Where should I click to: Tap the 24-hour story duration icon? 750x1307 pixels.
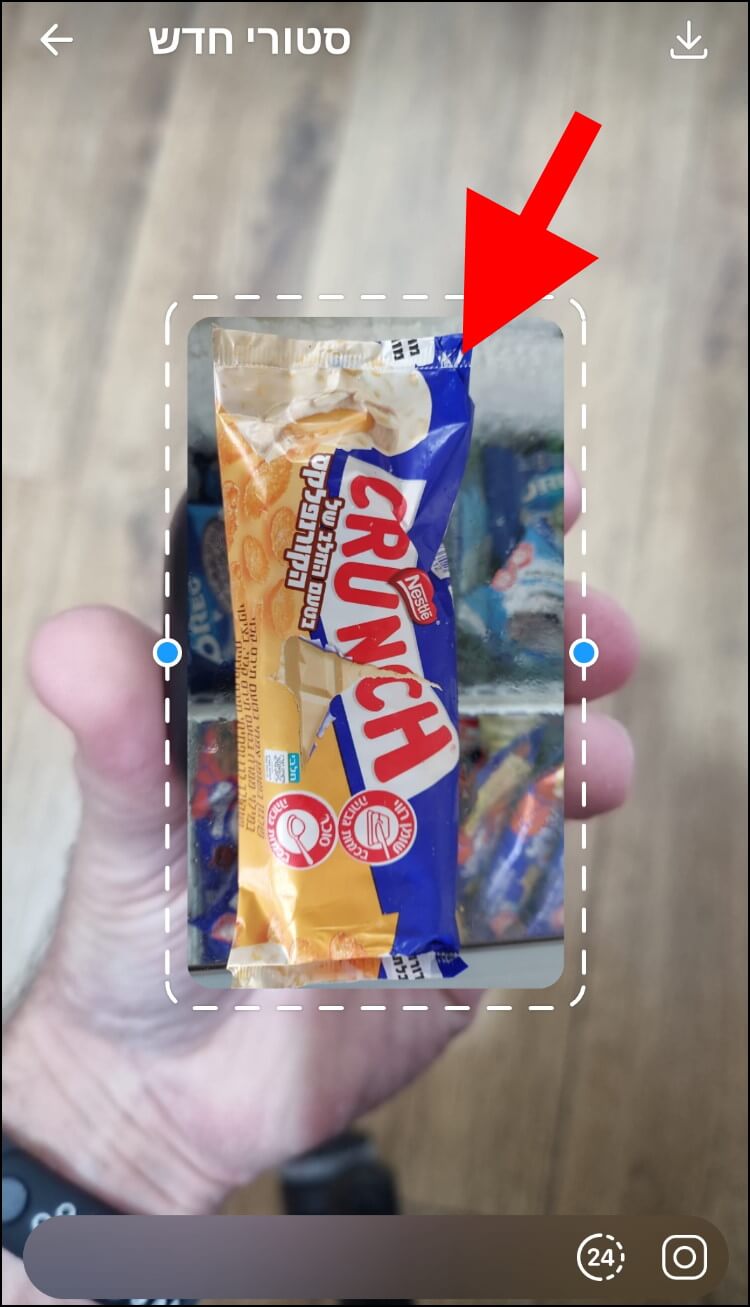tap(601, 1257)
